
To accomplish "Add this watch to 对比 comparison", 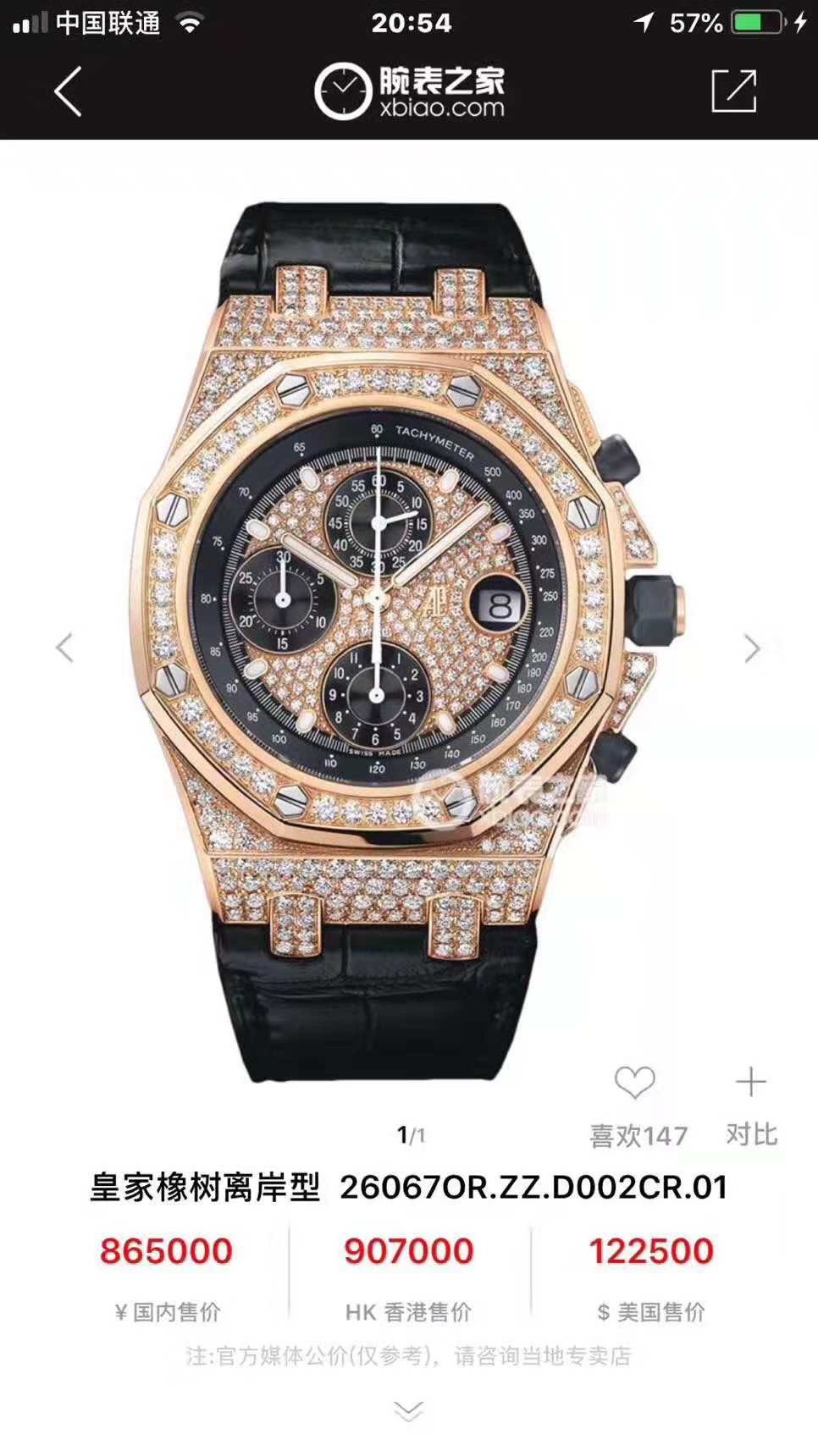I will tap(750, 1083).
